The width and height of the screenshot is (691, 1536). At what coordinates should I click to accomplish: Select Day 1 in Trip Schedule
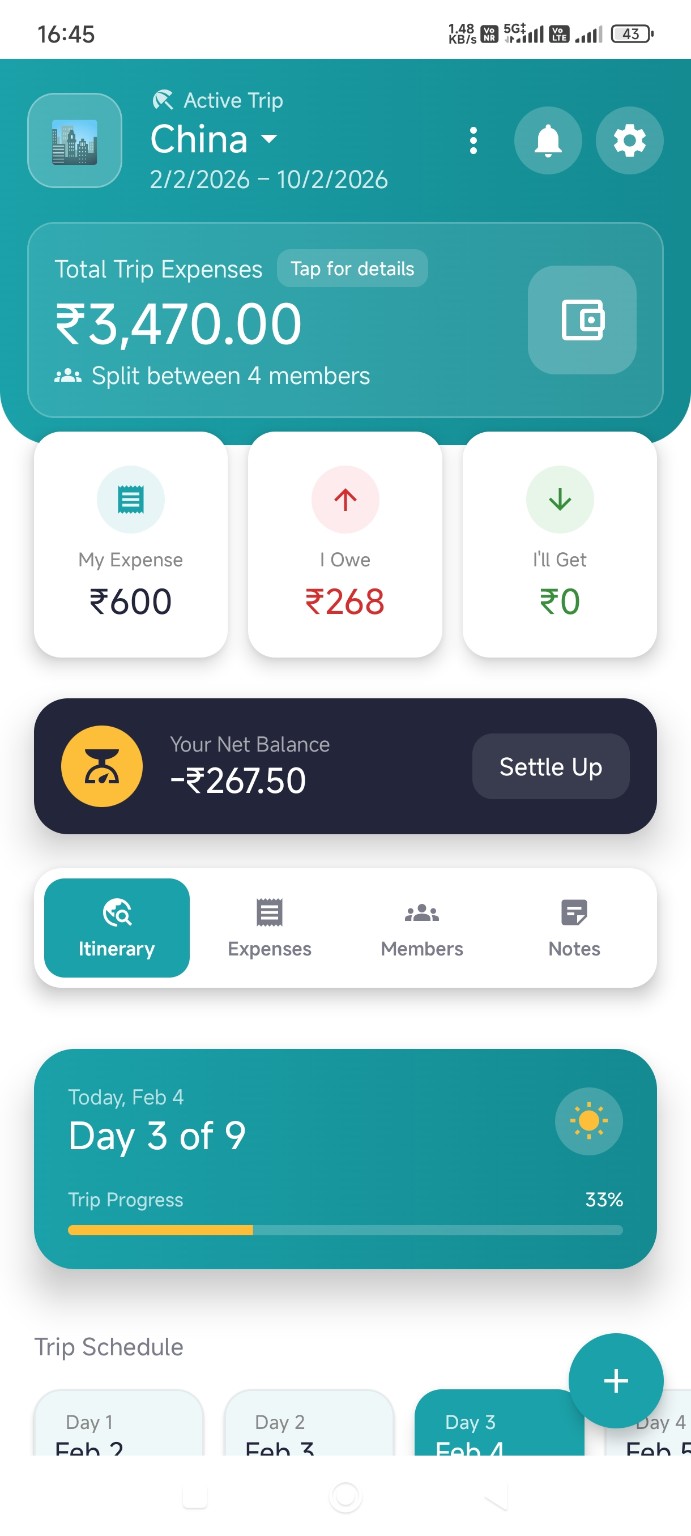pyautogui.click(x=118, y=1424)
